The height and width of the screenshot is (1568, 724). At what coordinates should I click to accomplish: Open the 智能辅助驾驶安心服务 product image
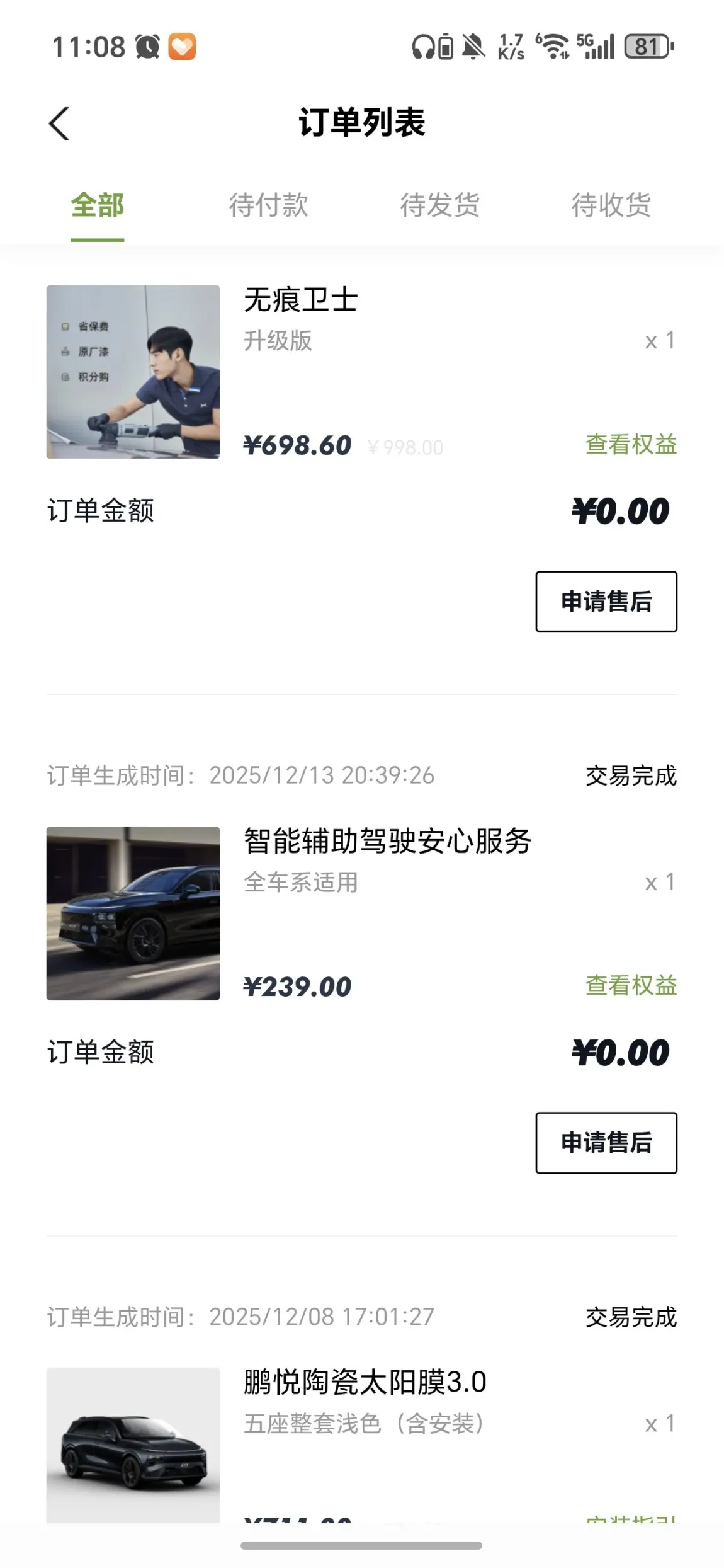coord(133,913)
